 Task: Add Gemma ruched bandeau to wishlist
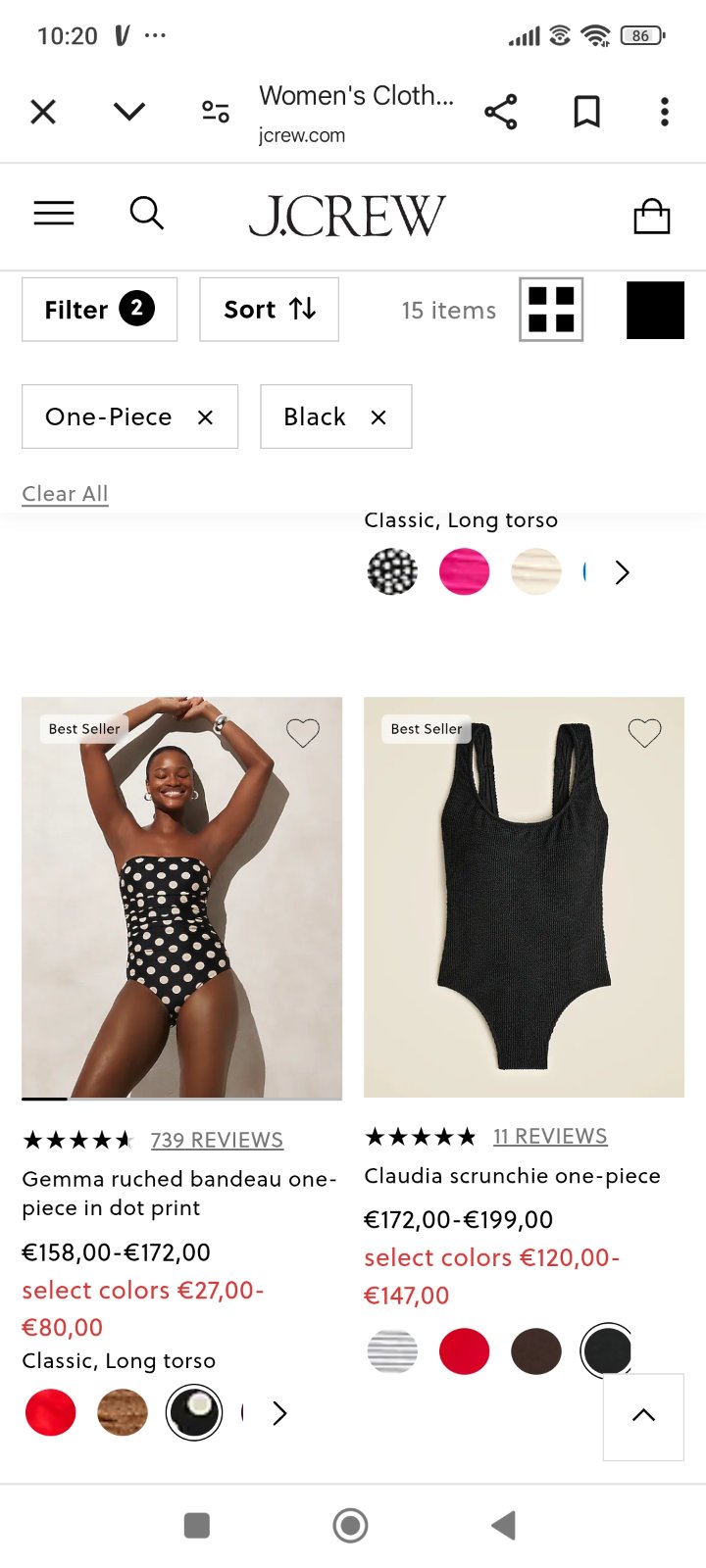click(303, 732)
